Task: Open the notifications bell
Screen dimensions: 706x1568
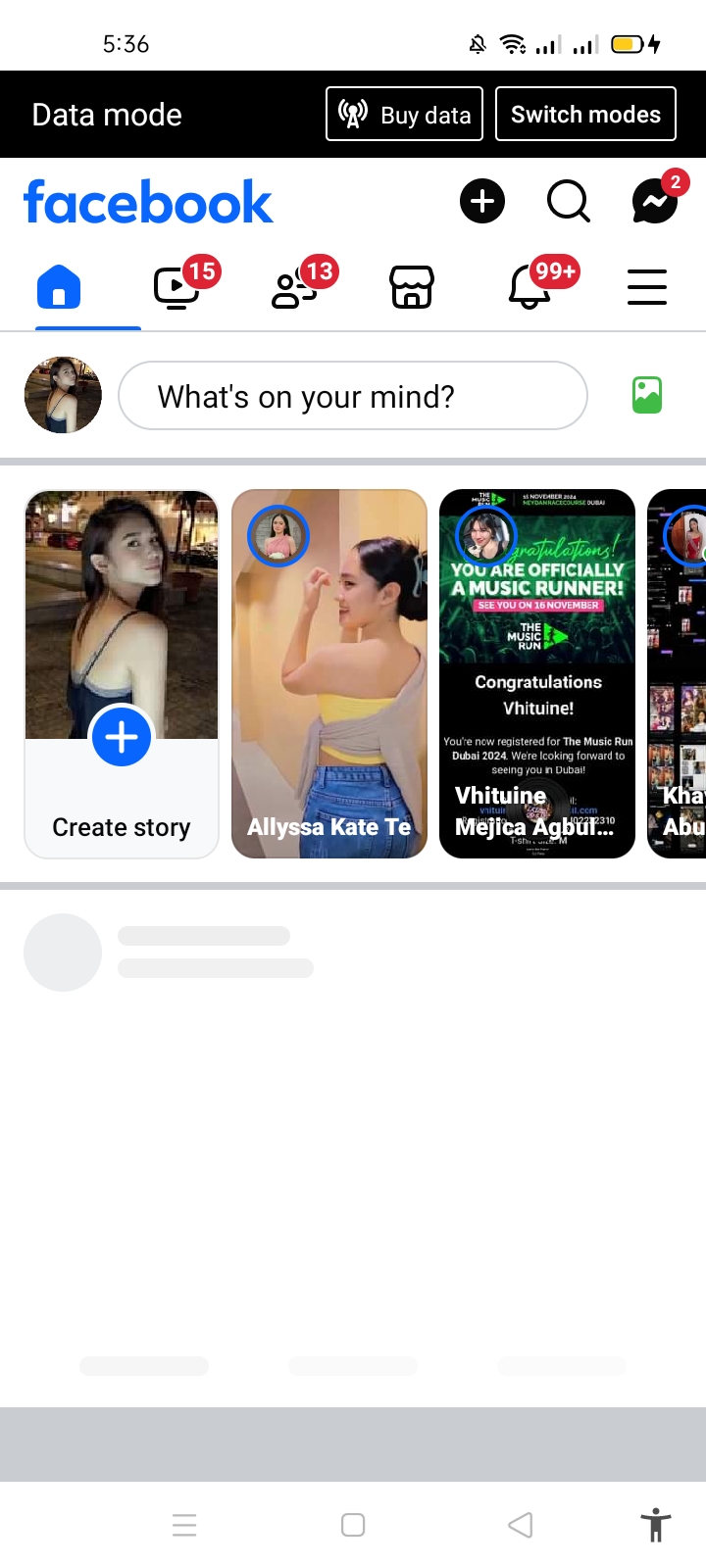Action: pyautogui.click(x=529, y=287)
